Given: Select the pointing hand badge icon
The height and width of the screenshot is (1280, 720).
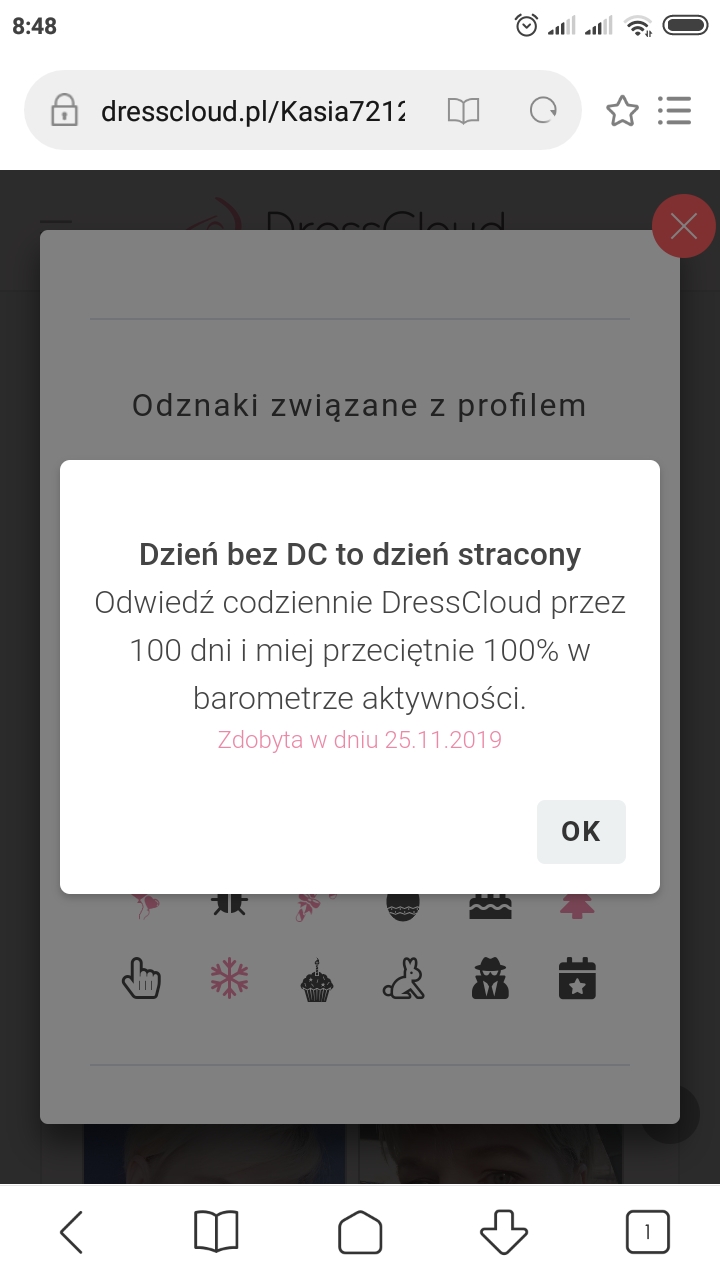Looking at the screenshot, I should [142, 977].
